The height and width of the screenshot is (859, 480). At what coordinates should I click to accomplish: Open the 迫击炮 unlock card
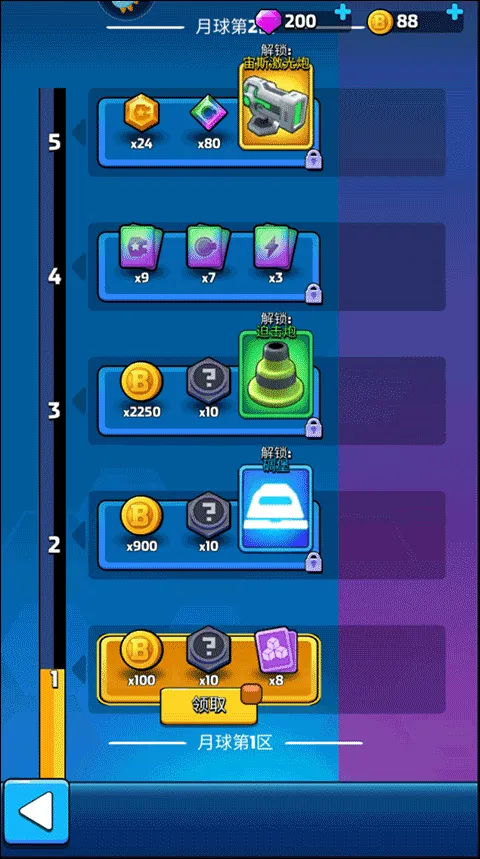tap(276, 374)
